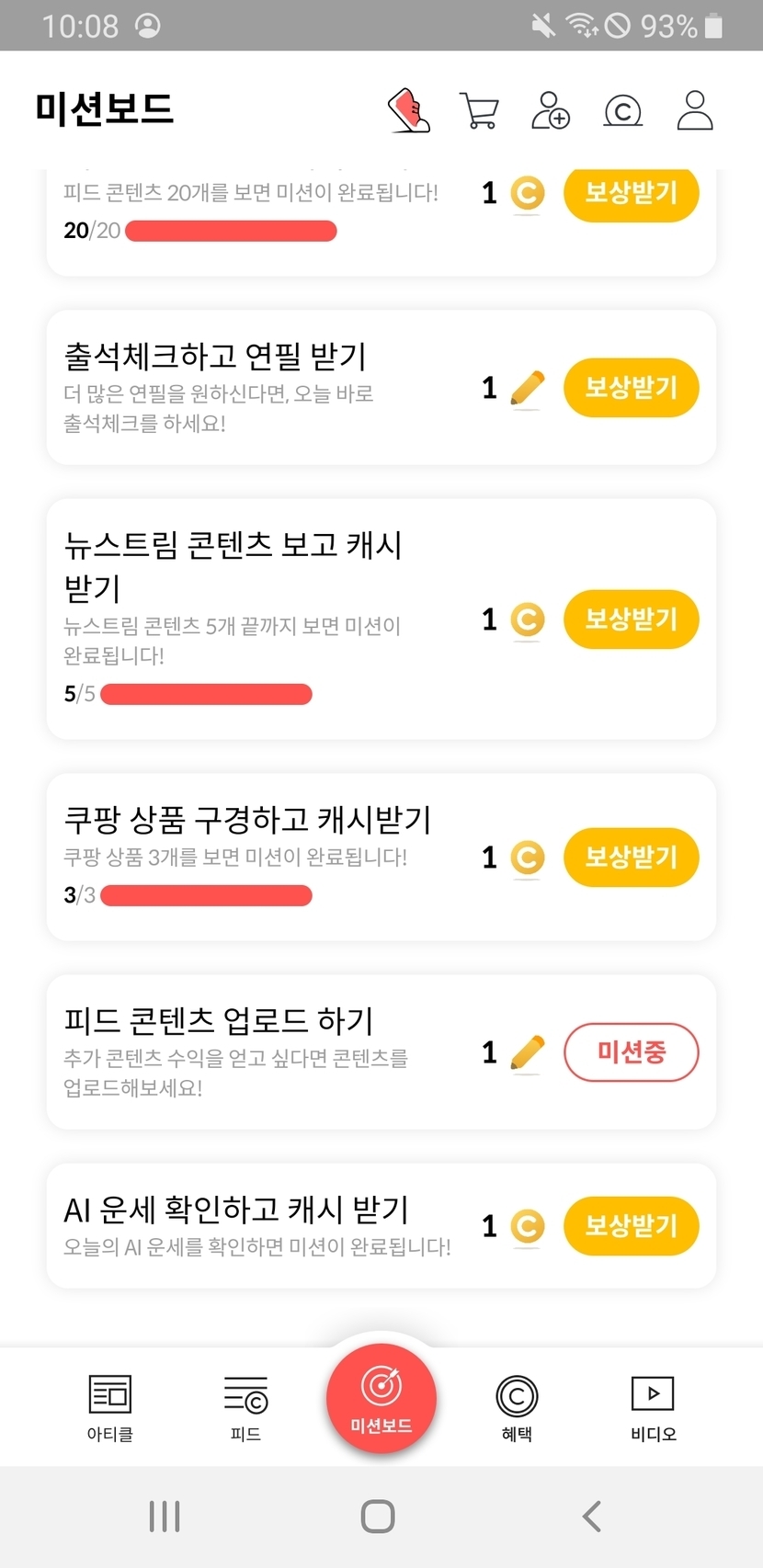763x1568 pixels.
Task: Switch to the 피드 tab
Action: (x=245, y=1406)
